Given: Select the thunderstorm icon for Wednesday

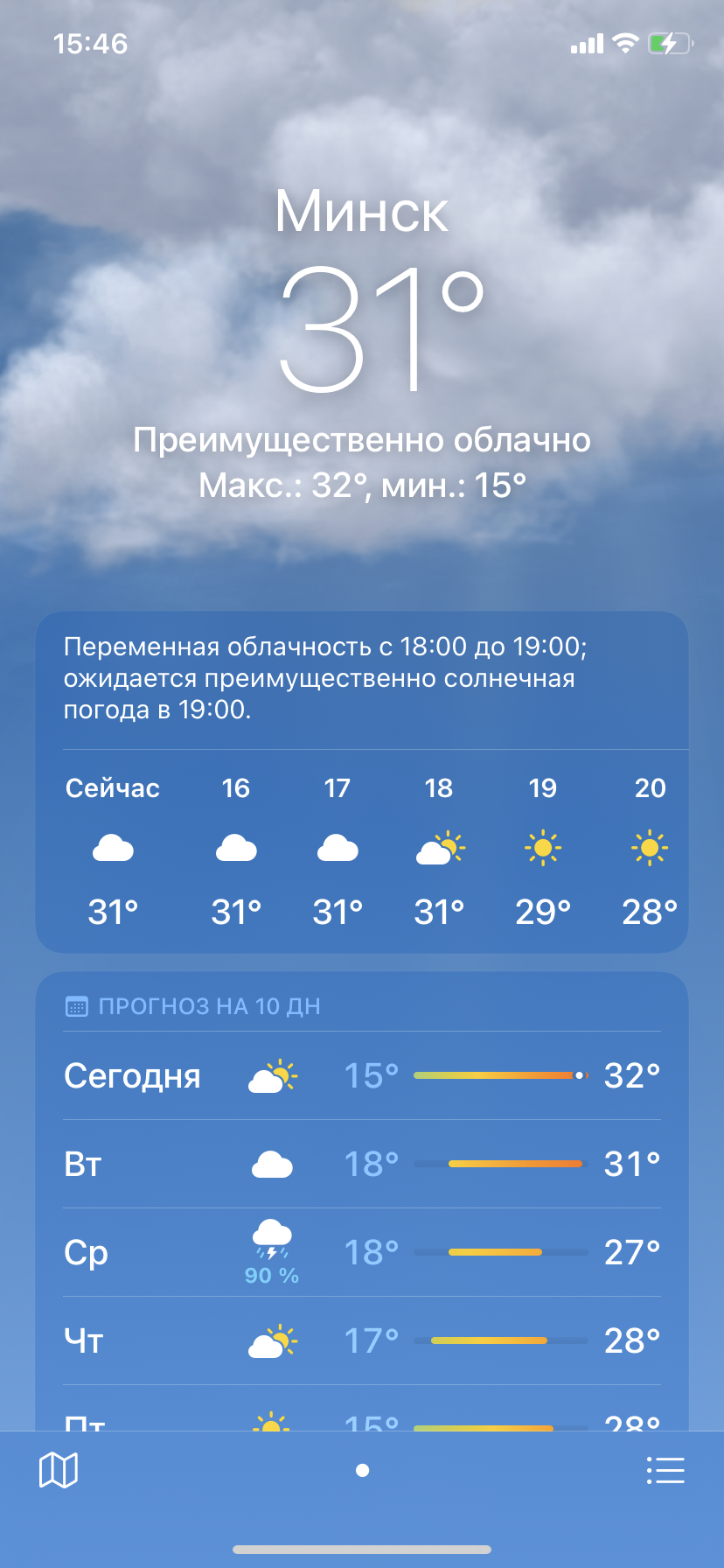Looking at the screenshot, I should pos(272,1242).
